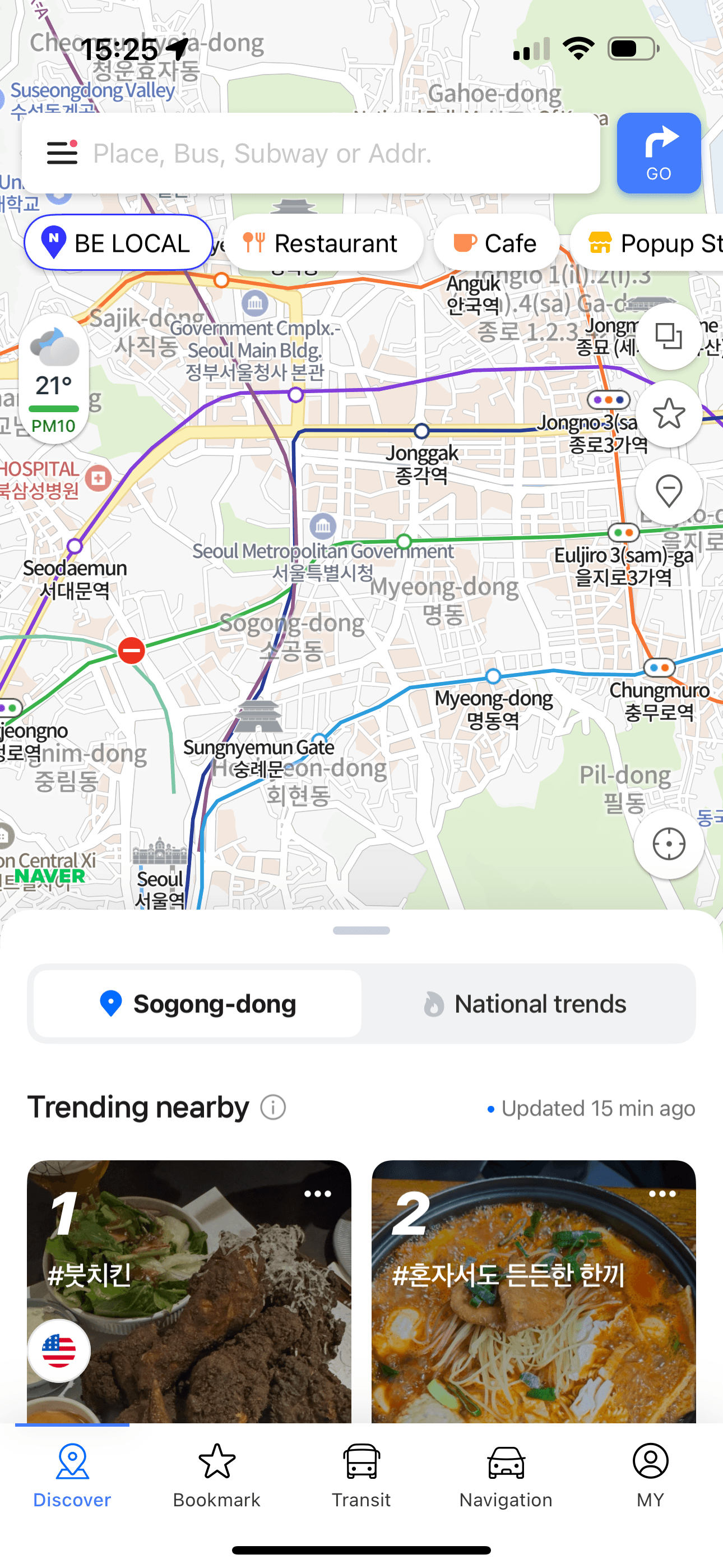Hide saved places using the pin minus icon
The width and height of the screenshot is (723, 1568).
point(668,491)
